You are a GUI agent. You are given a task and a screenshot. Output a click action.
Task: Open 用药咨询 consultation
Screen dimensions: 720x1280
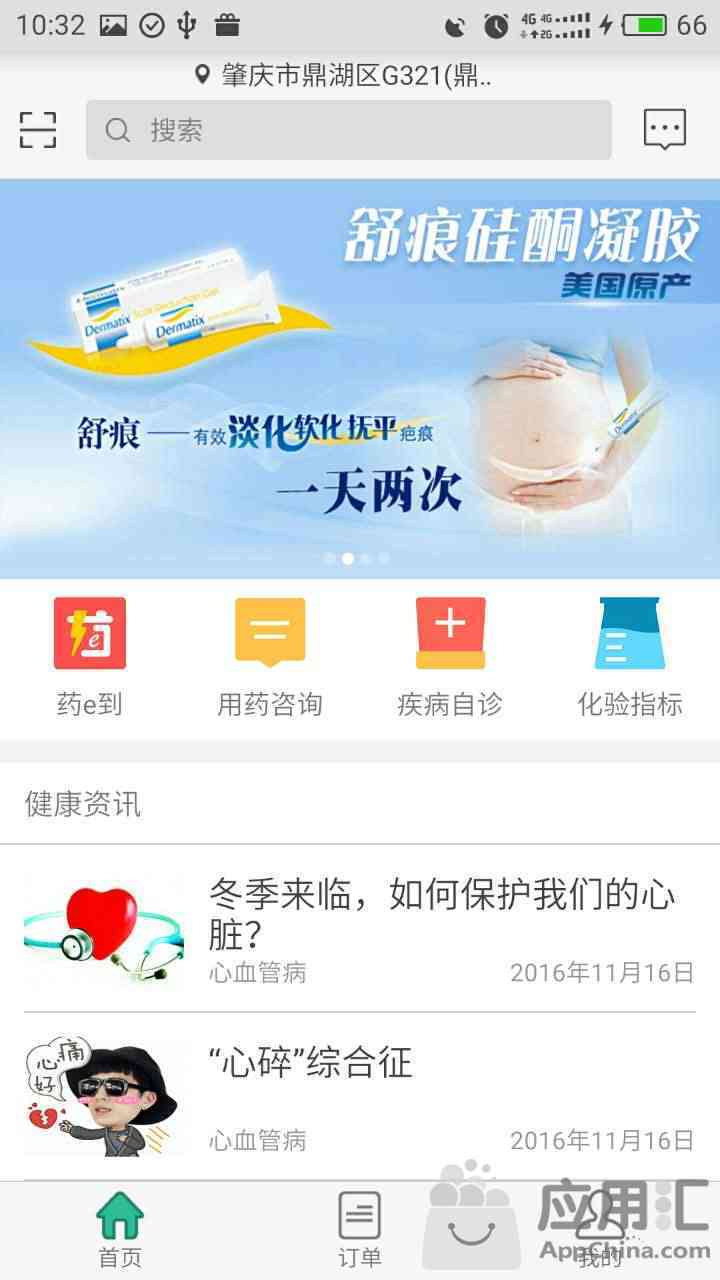[x=270, y=656]
